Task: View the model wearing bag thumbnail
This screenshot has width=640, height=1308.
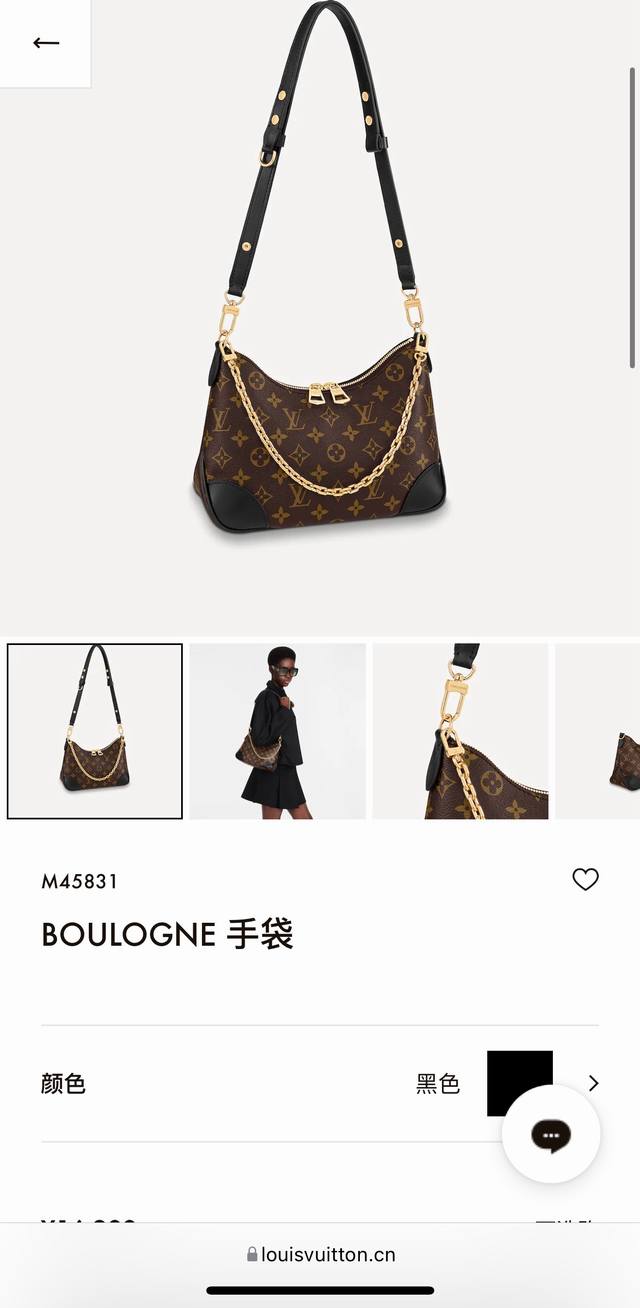Action: 277,731
